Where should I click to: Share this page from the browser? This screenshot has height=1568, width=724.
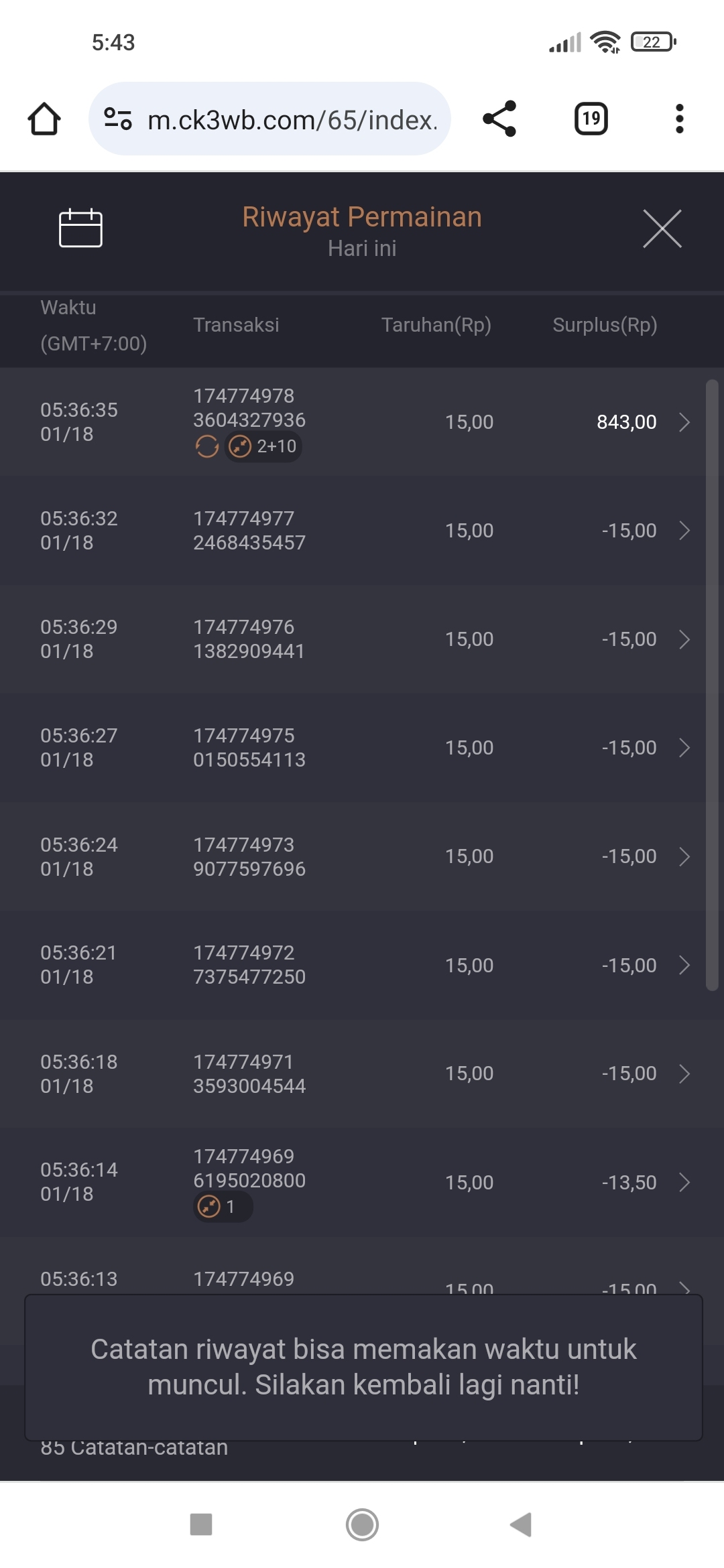click(x=499, y=119)
